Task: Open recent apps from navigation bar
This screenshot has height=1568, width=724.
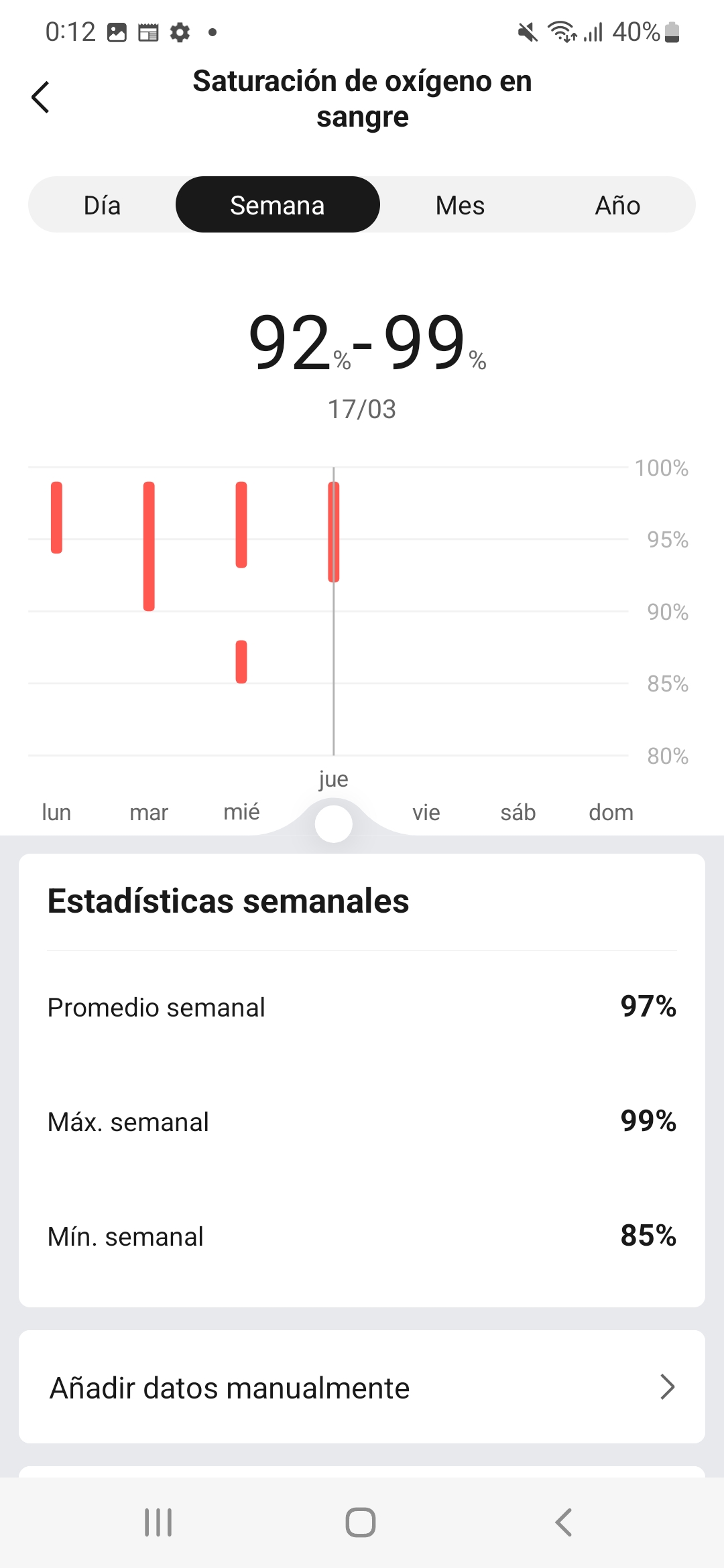Action: [159, 1522]
